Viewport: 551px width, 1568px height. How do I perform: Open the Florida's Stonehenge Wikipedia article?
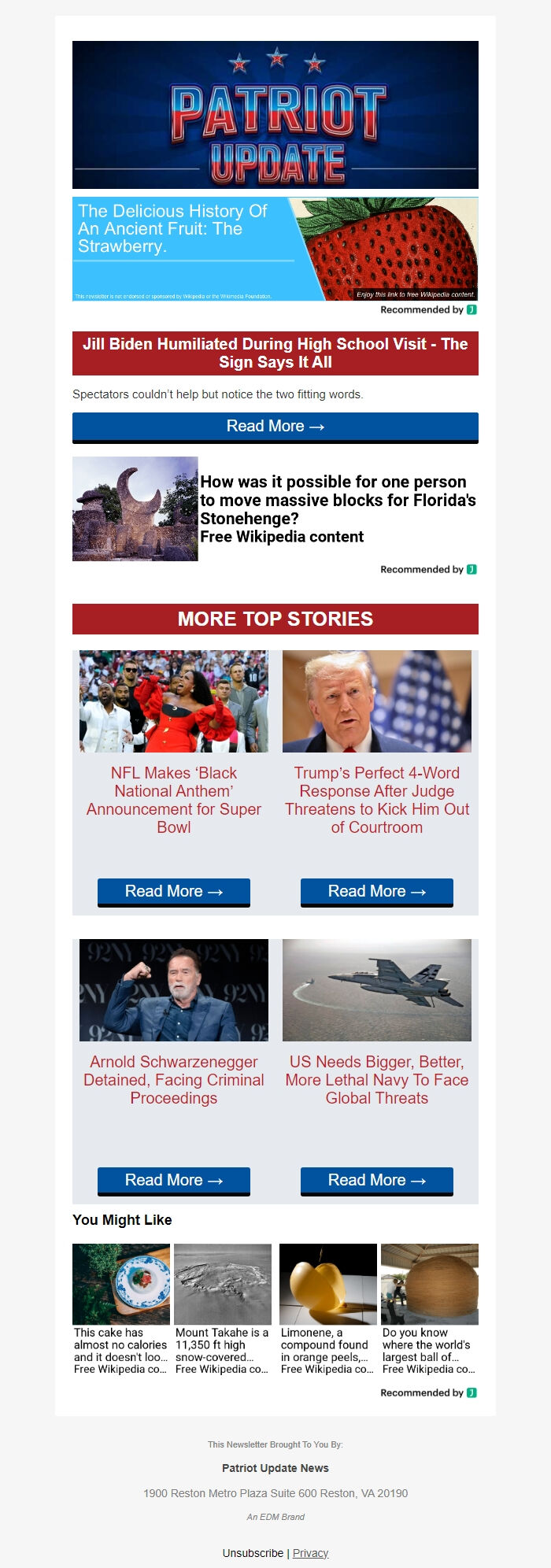tap(337, 508)
